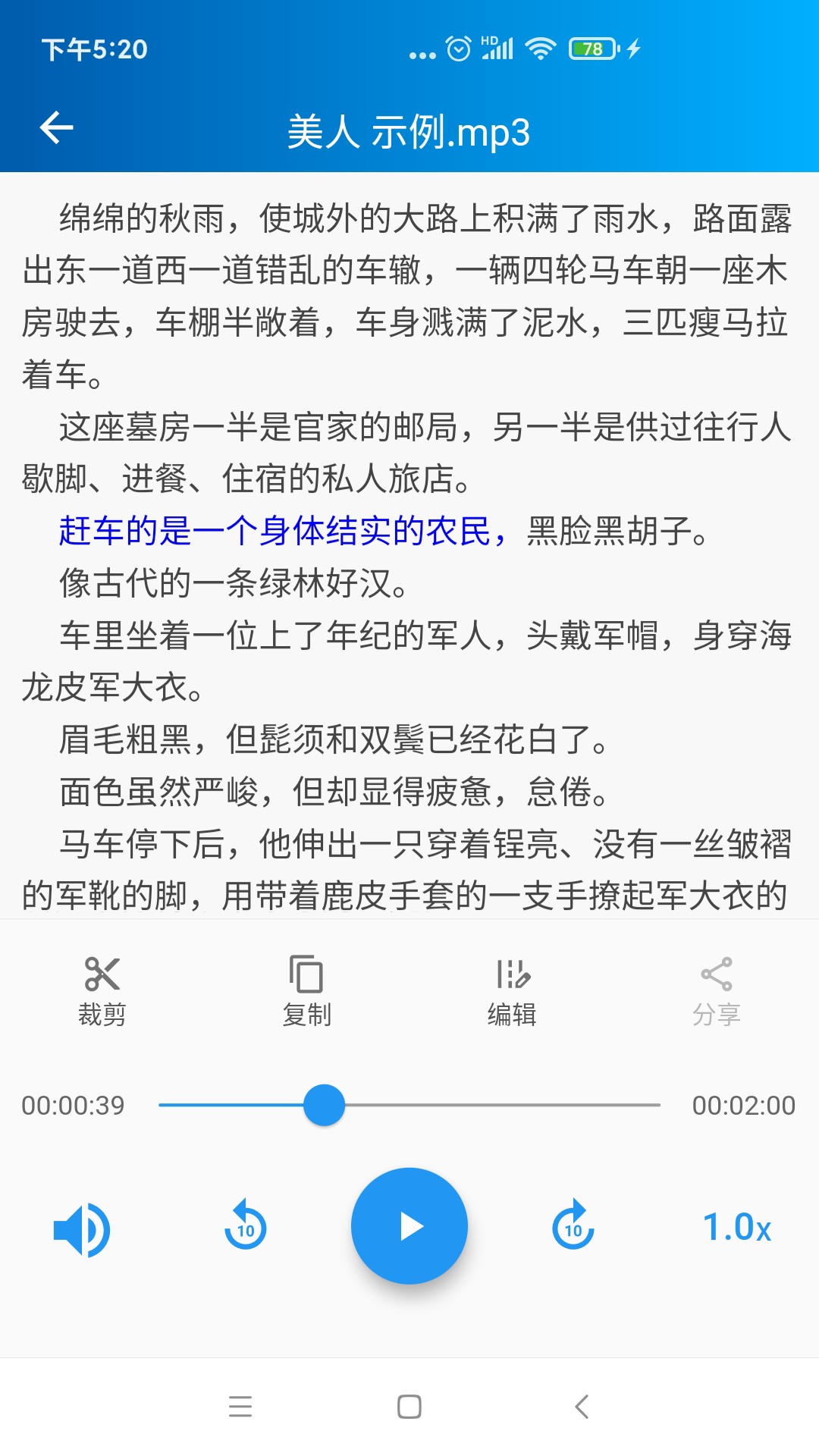This screenshot has width=819, height=1456.
Task: Play the audio
Action: pos(409,1225)
